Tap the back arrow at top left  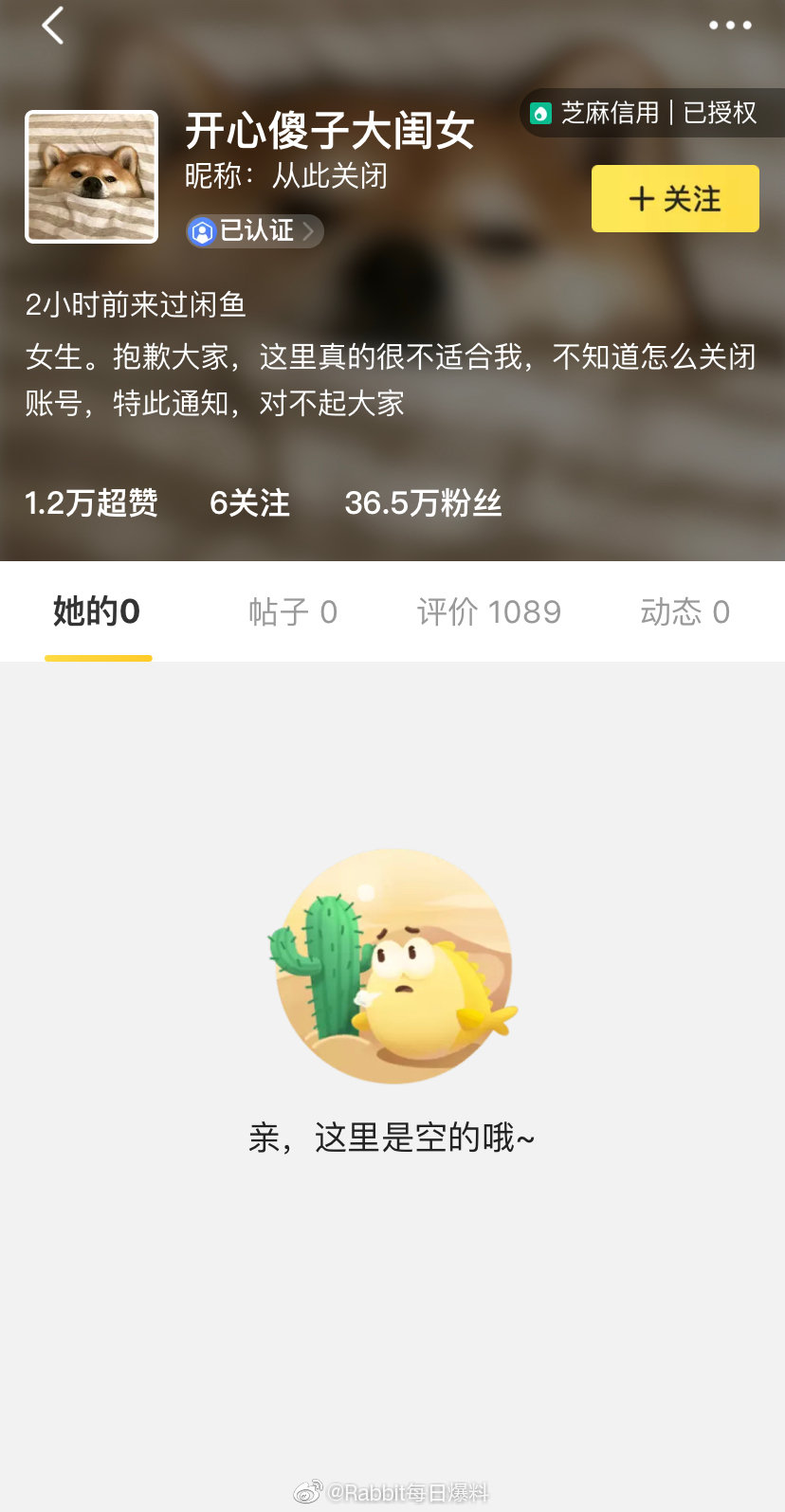click(x=52, y=26)
